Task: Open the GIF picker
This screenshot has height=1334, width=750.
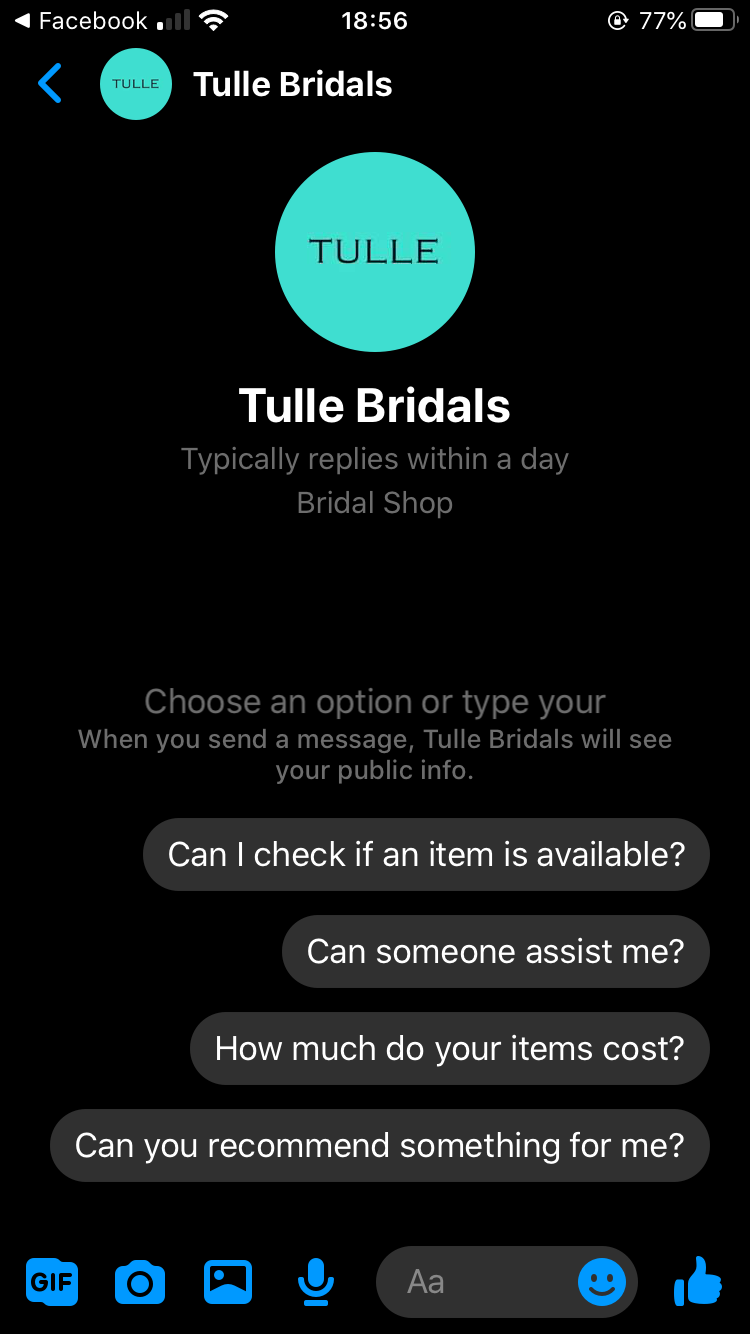Action: click(x=51, y=1281)
